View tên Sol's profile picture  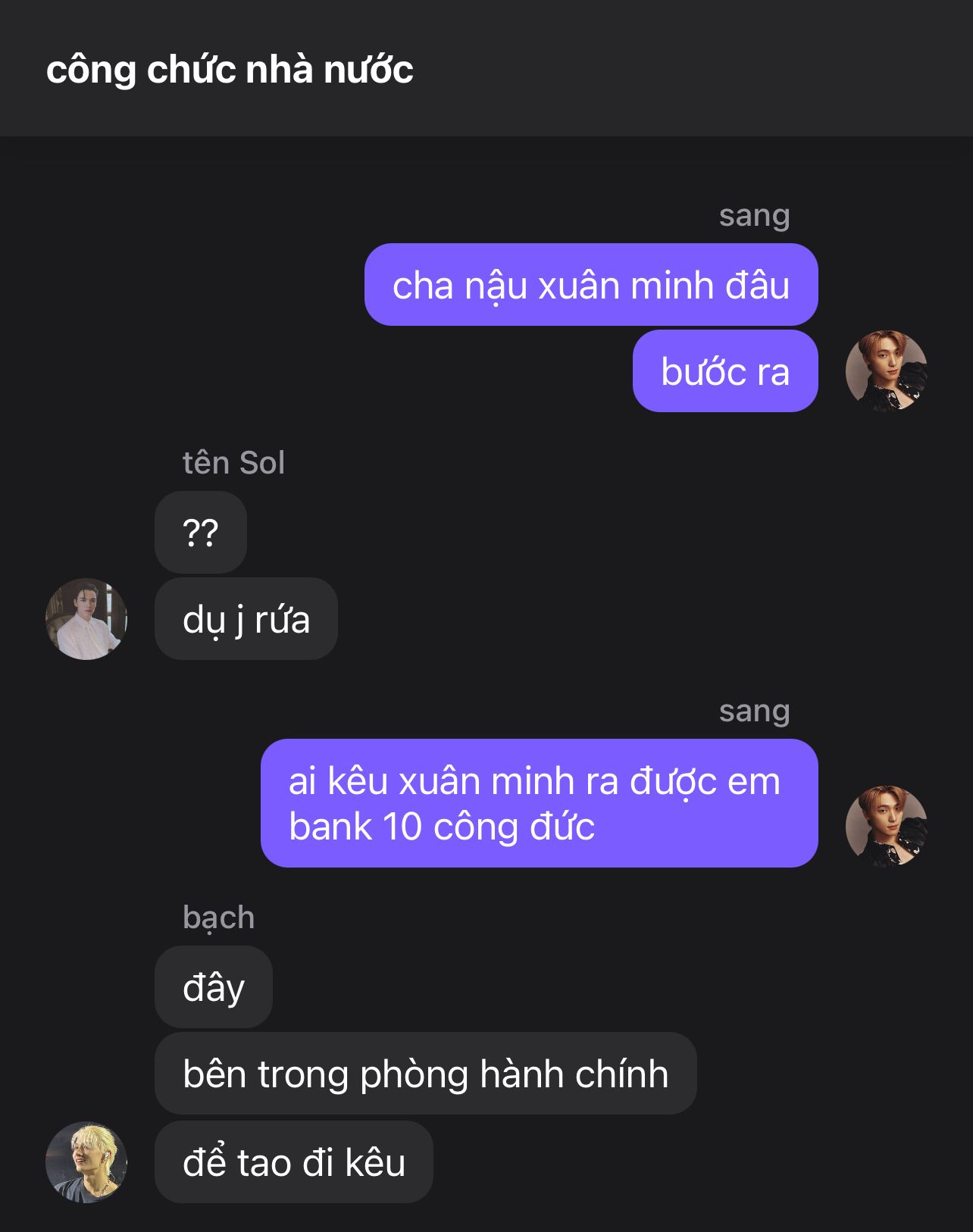(x=86, y=619)
